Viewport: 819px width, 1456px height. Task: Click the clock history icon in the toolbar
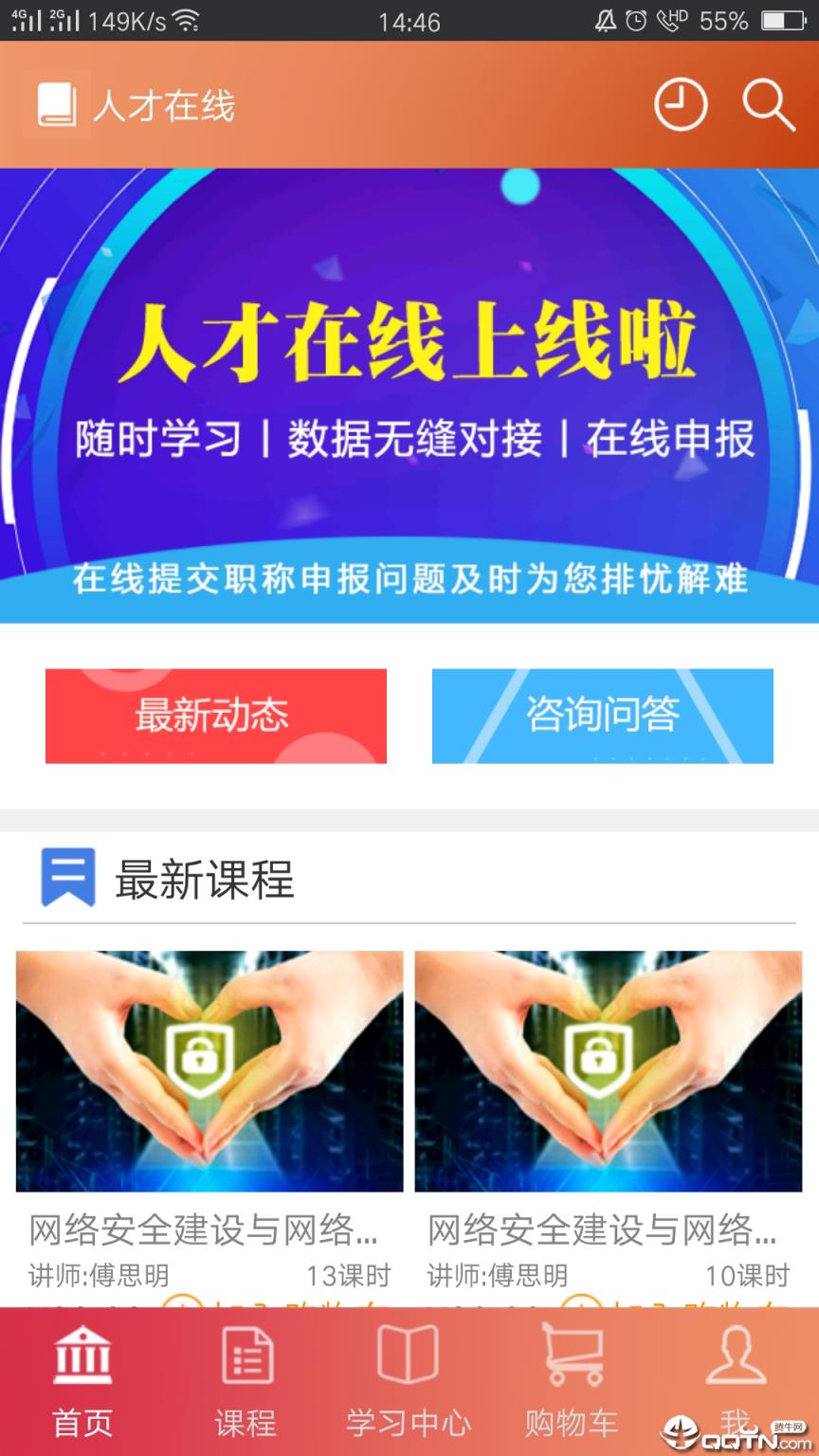(x=679, y=106)
